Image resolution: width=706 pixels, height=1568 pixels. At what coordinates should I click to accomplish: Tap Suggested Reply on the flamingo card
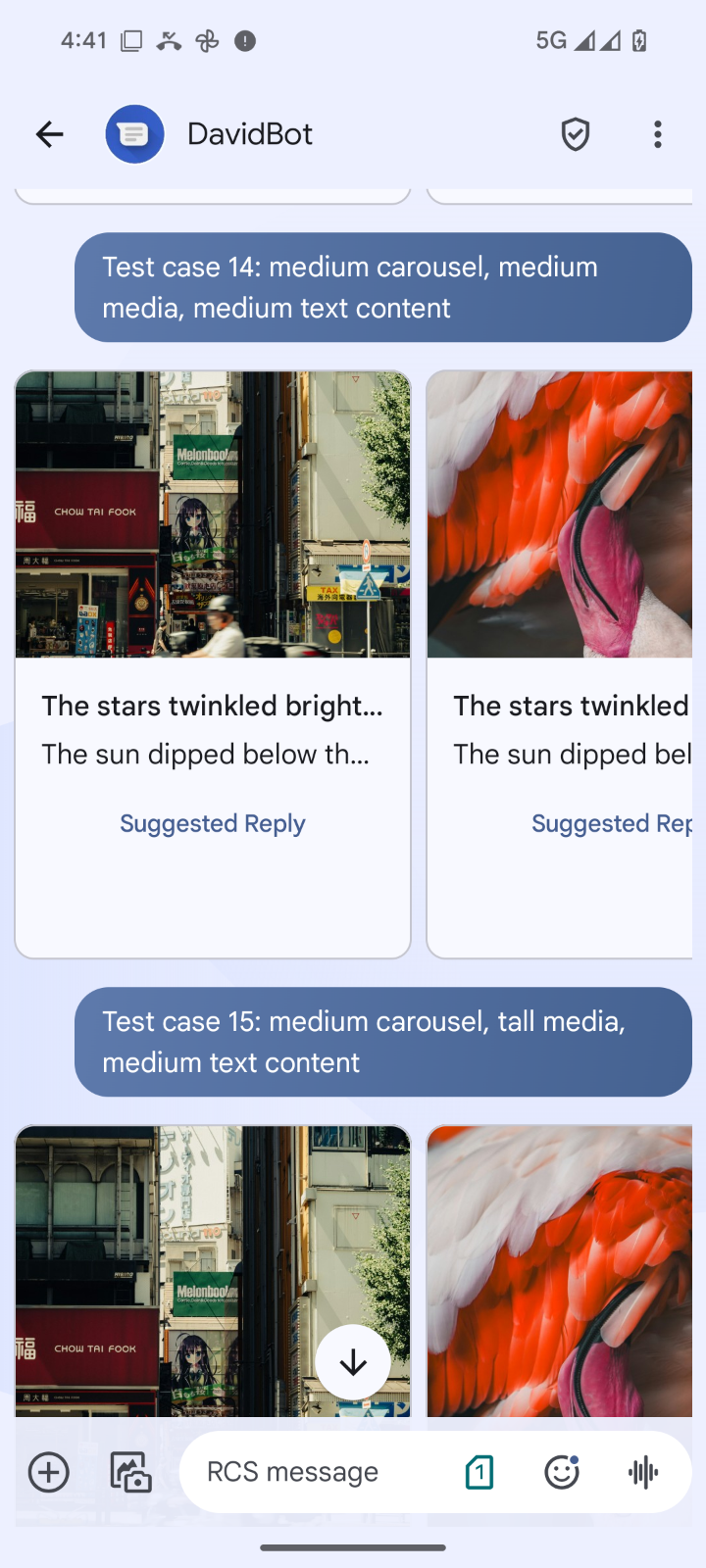coord(610,823)
